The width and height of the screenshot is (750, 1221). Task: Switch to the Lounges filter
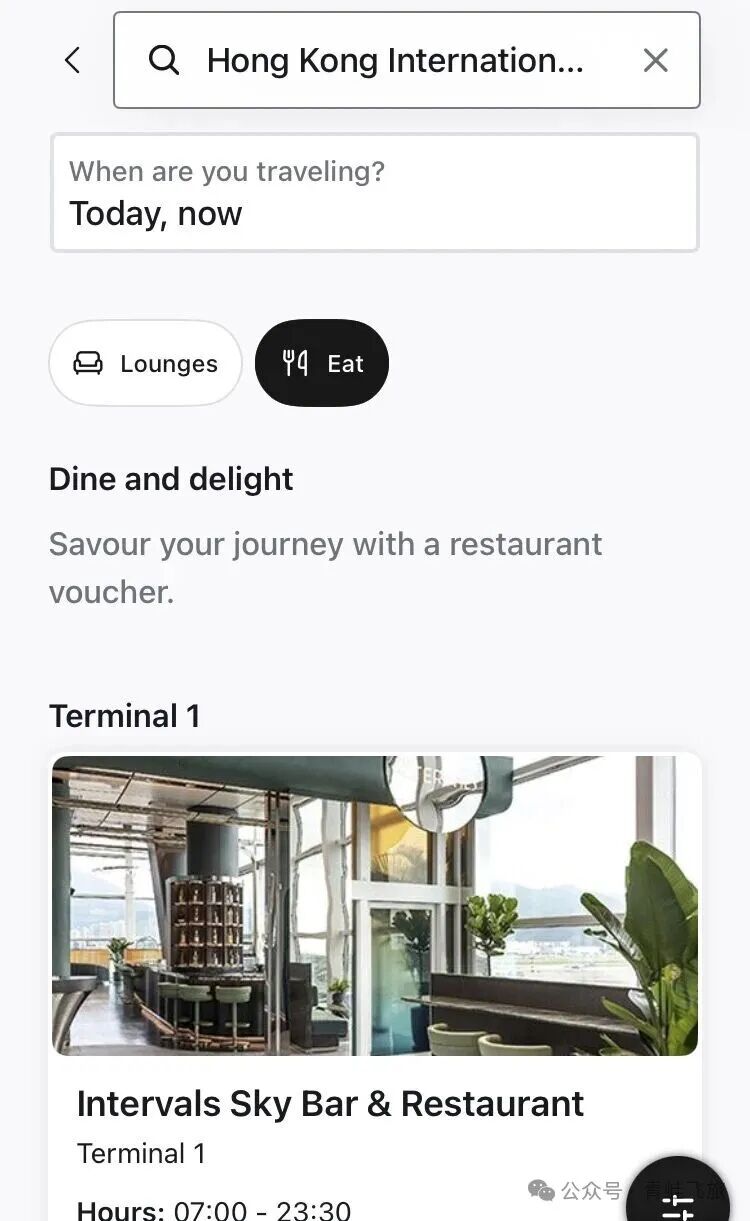tap(146, 363)
